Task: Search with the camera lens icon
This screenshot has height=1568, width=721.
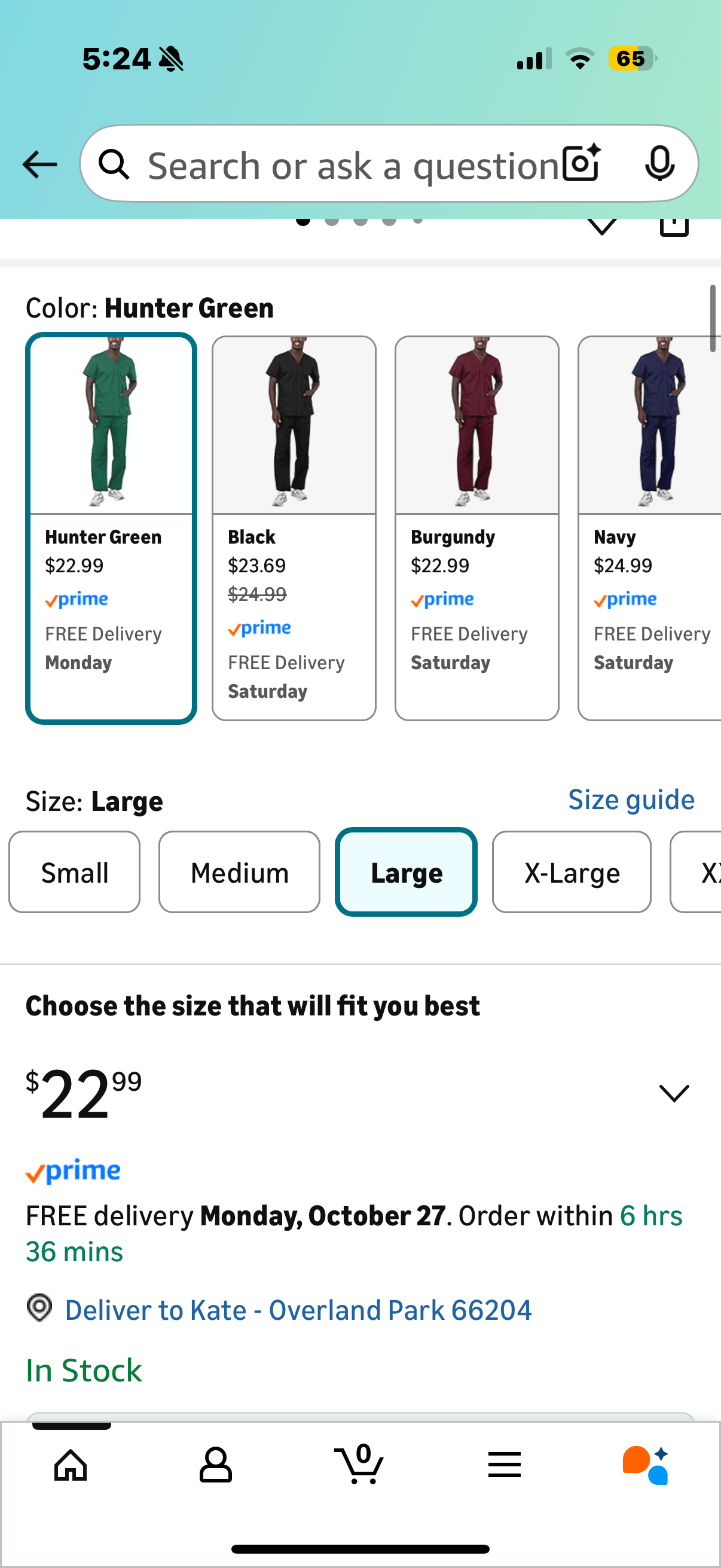Action: tap(581, 163)
